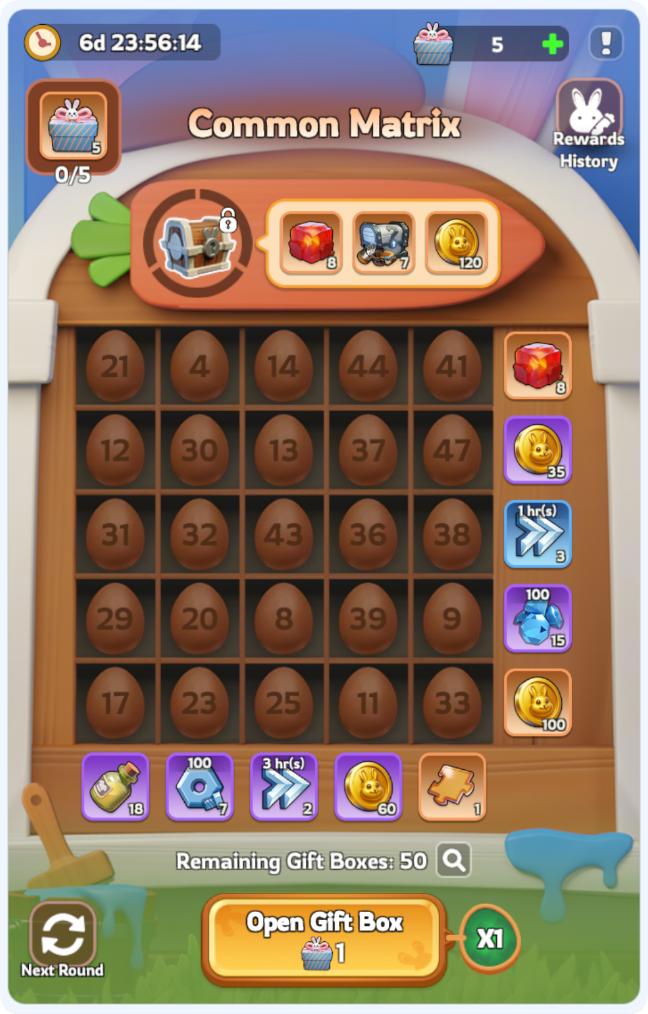648x1014 pixels.
Task: Select egg number 21
Action: (114, 367)
